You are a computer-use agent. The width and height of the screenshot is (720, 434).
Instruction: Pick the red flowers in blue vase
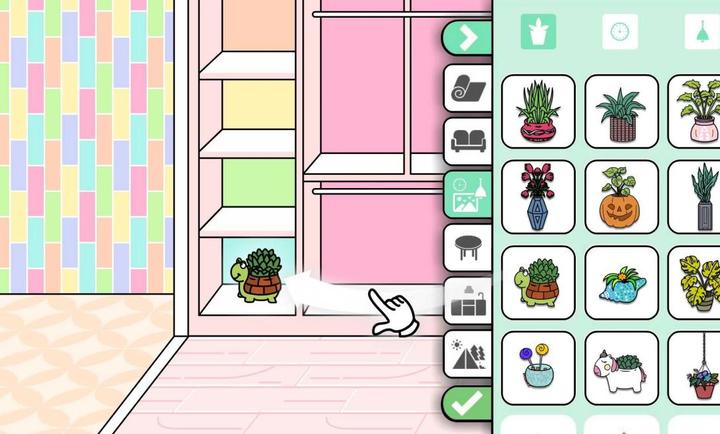click(538, 197)
